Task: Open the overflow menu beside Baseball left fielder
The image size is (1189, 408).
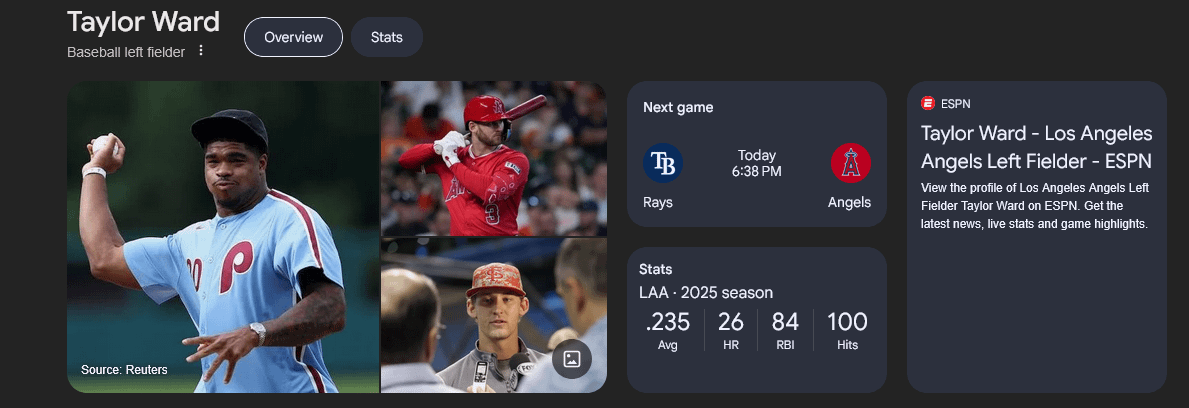Action: coord(201,51)
